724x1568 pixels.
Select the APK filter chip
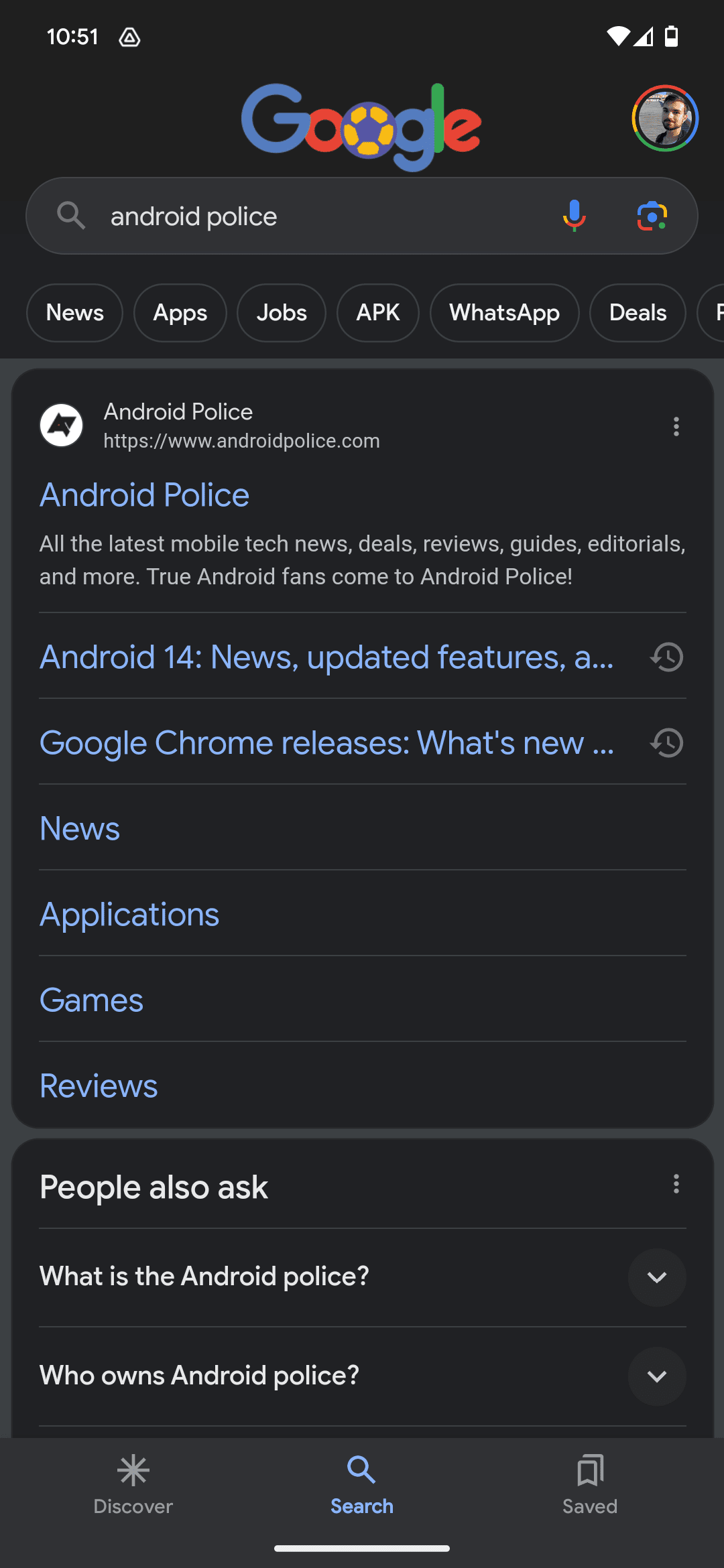click(x=377, y=313)
